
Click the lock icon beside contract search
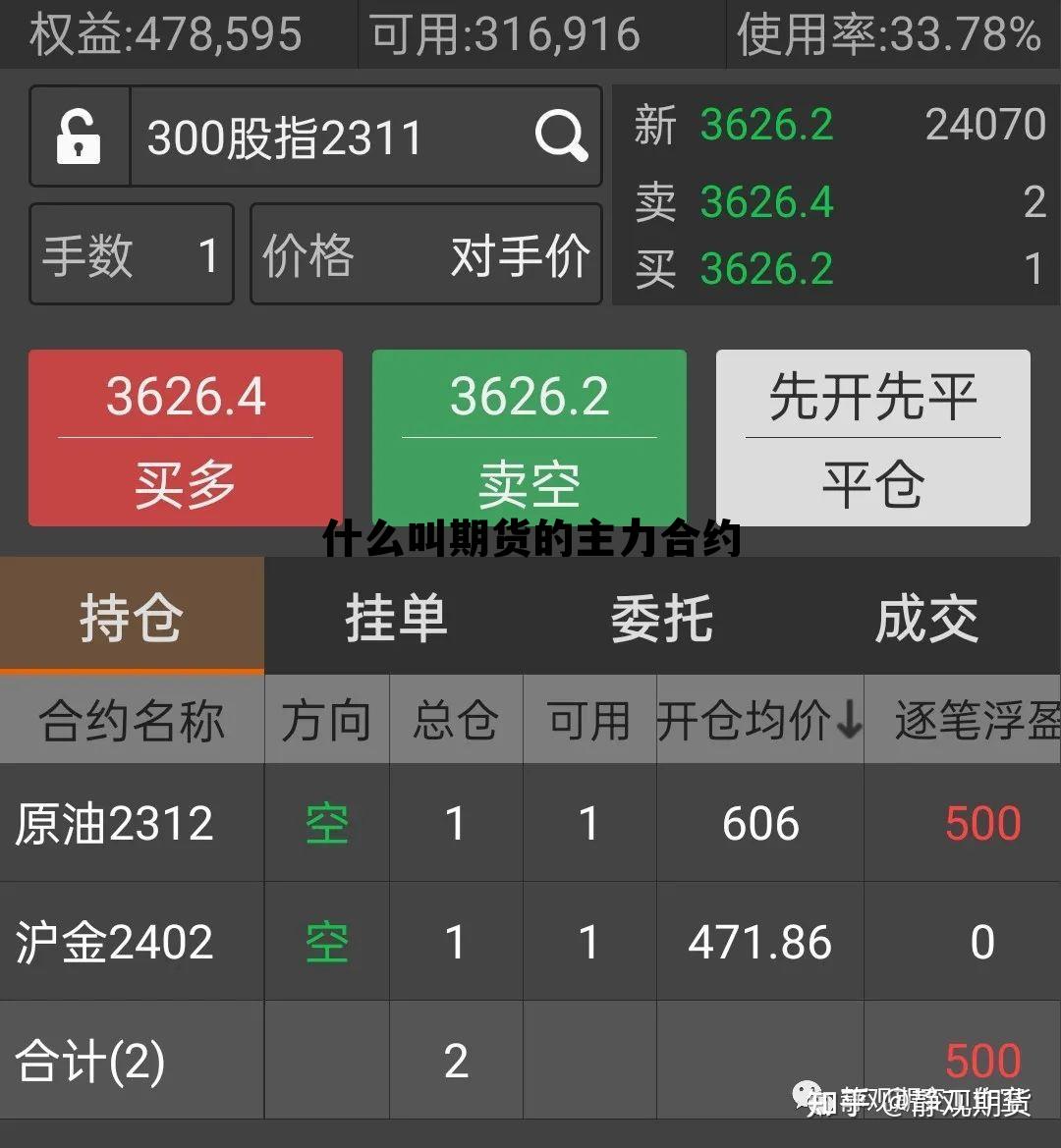pyautogui.click(x=79, y=137)
